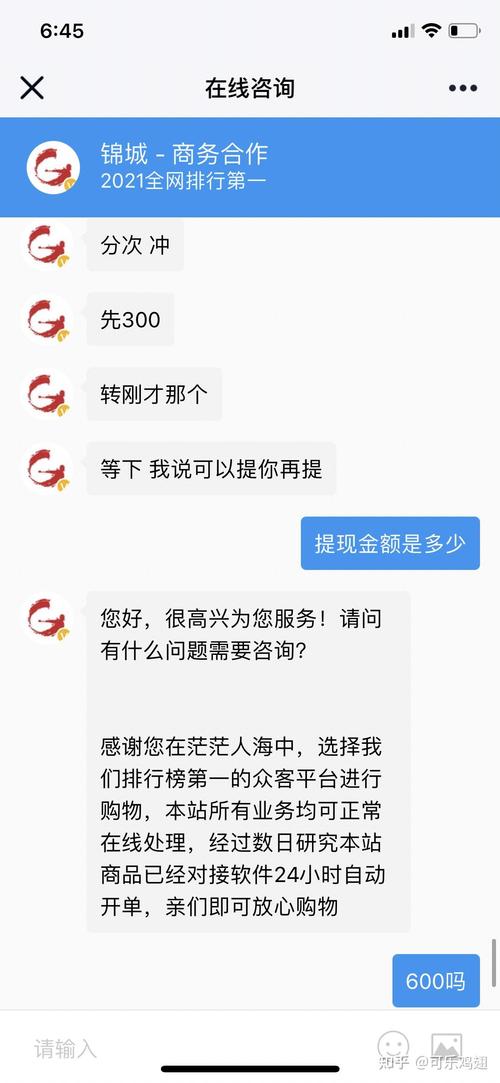
Task: Open the emoji picker
Action: pyautogui.click(x=394, y=1047)
